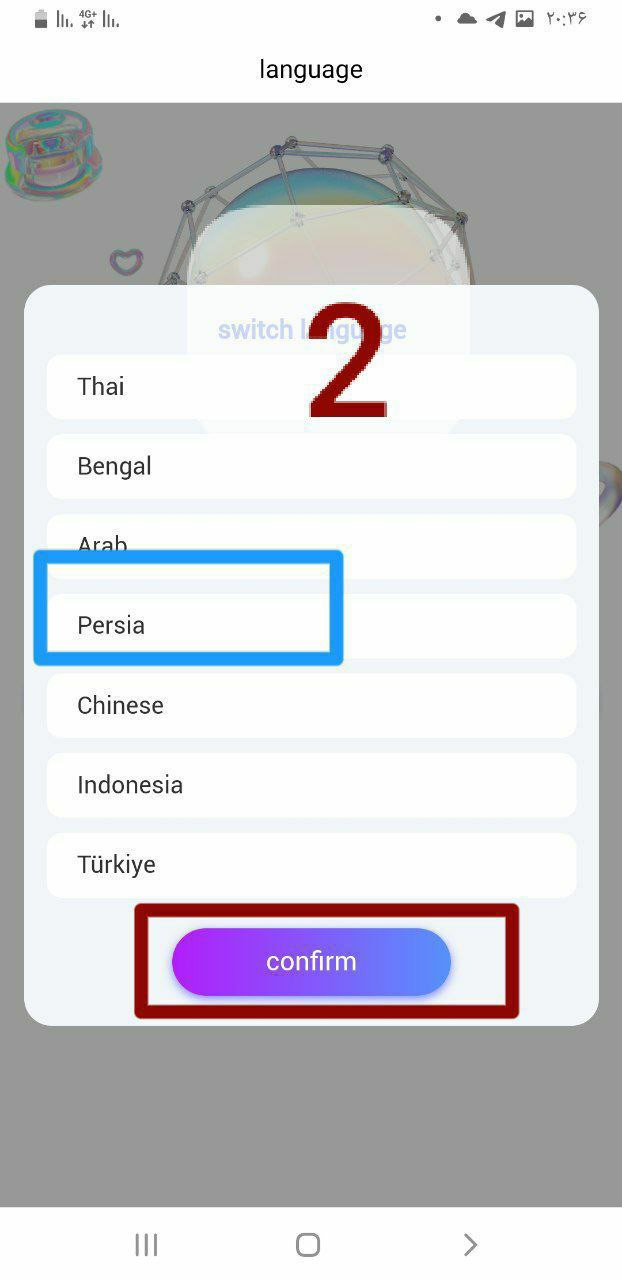
Task: Open the recent apps view
Action: 146,1244
